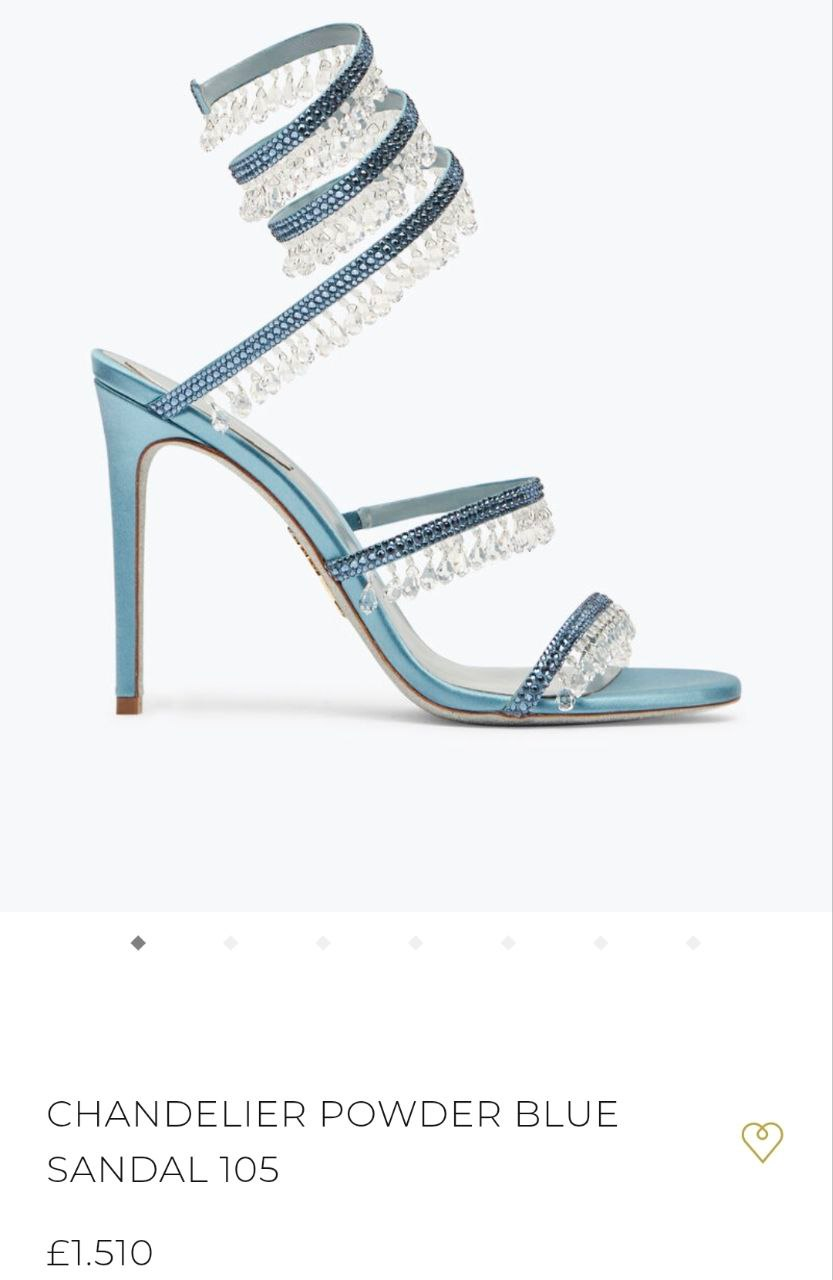This screenshot has width=833, height=1280.
Task: Jump to the last image dot
Action: (x=693, y=943)
